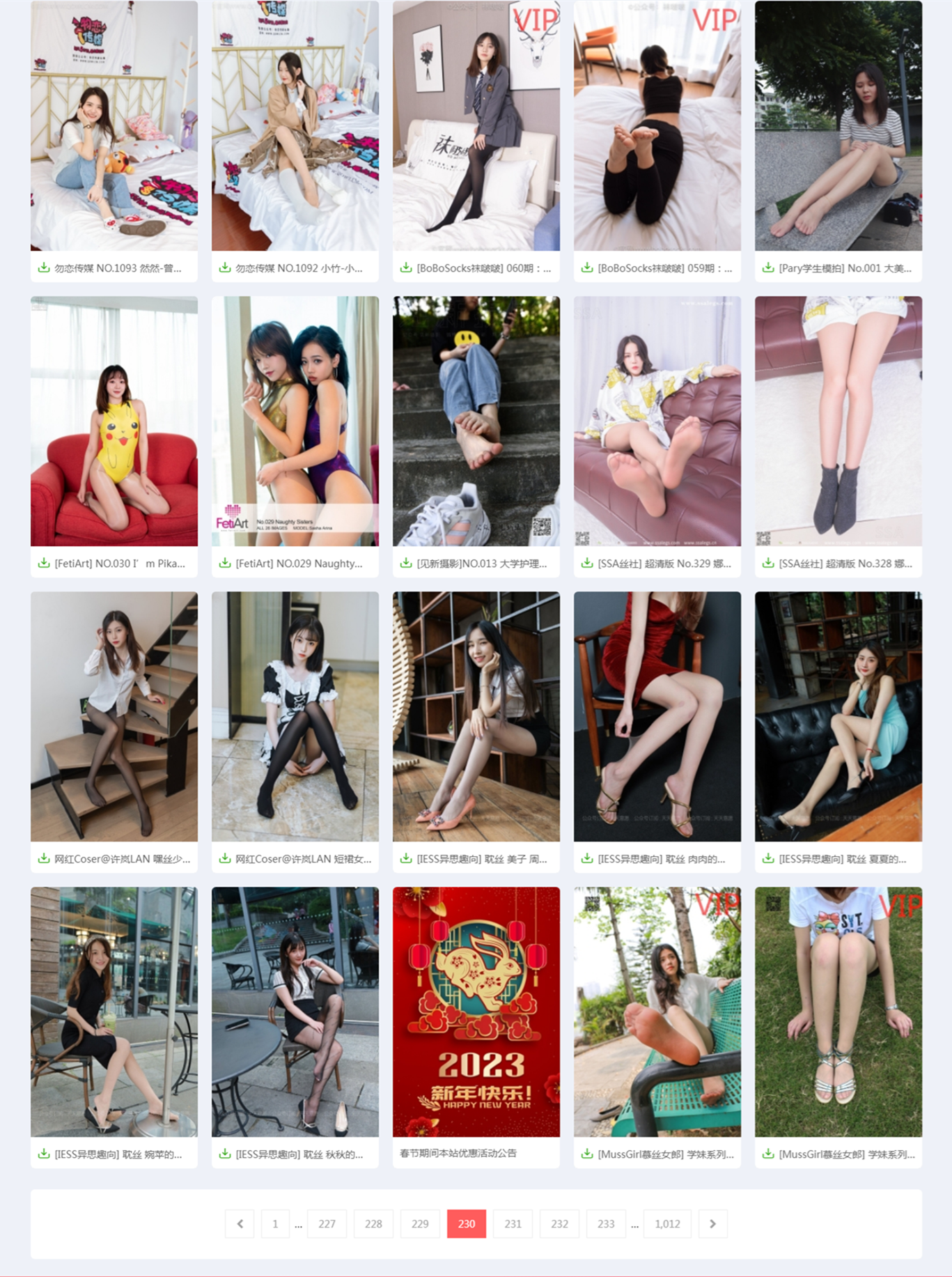Image resolution: width=952 pixels, height=1277 pixels.
Task: Open the last page 1,012
Action: point(667,1224)
